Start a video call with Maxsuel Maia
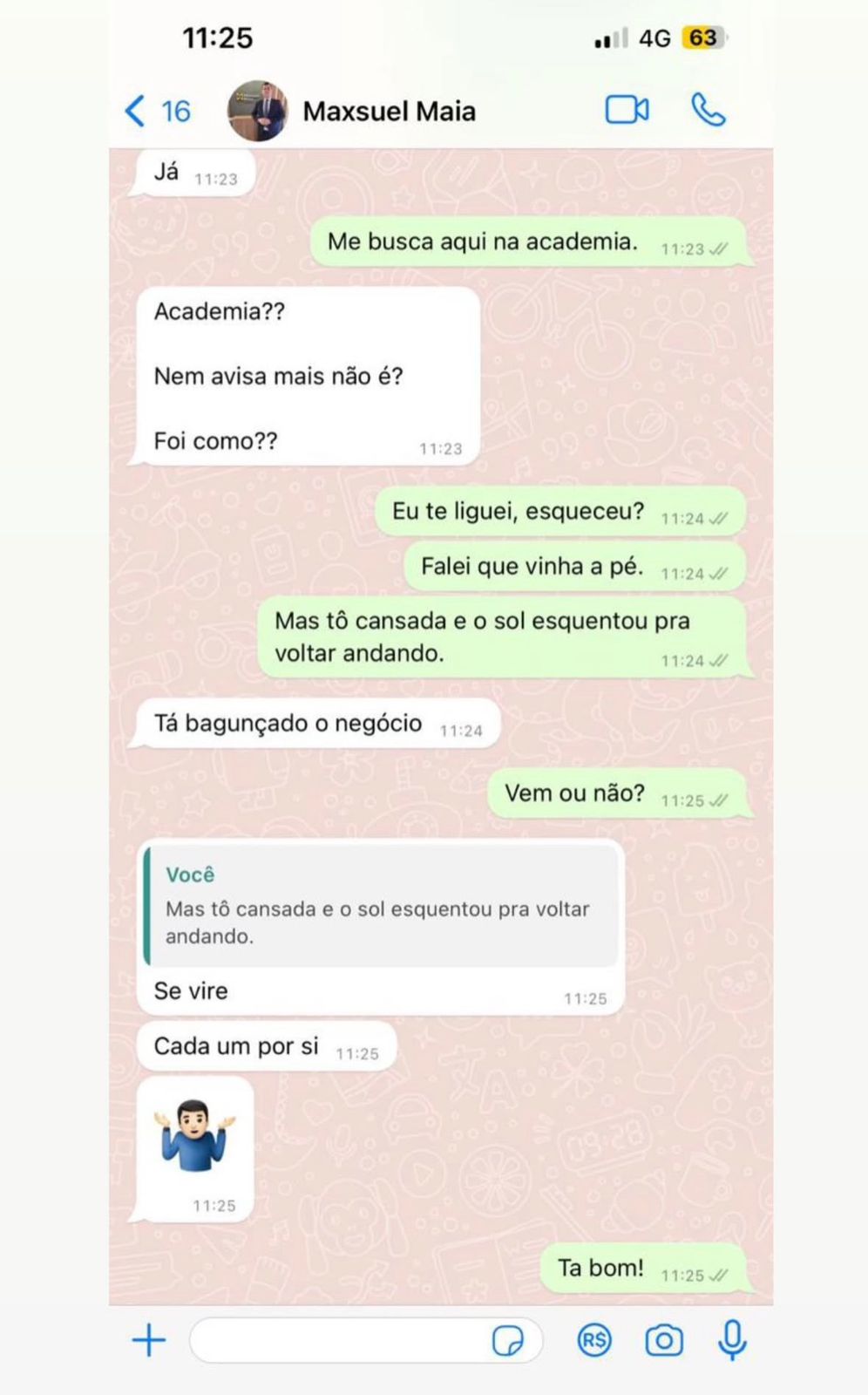 [627, 110]
